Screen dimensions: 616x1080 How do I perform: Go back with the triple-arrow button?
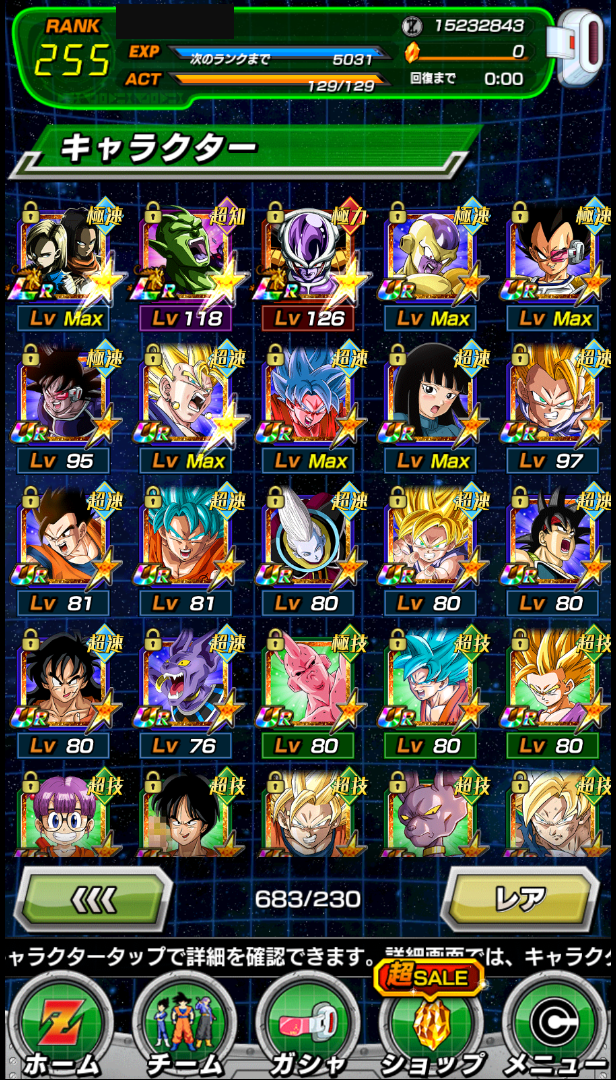93,899
